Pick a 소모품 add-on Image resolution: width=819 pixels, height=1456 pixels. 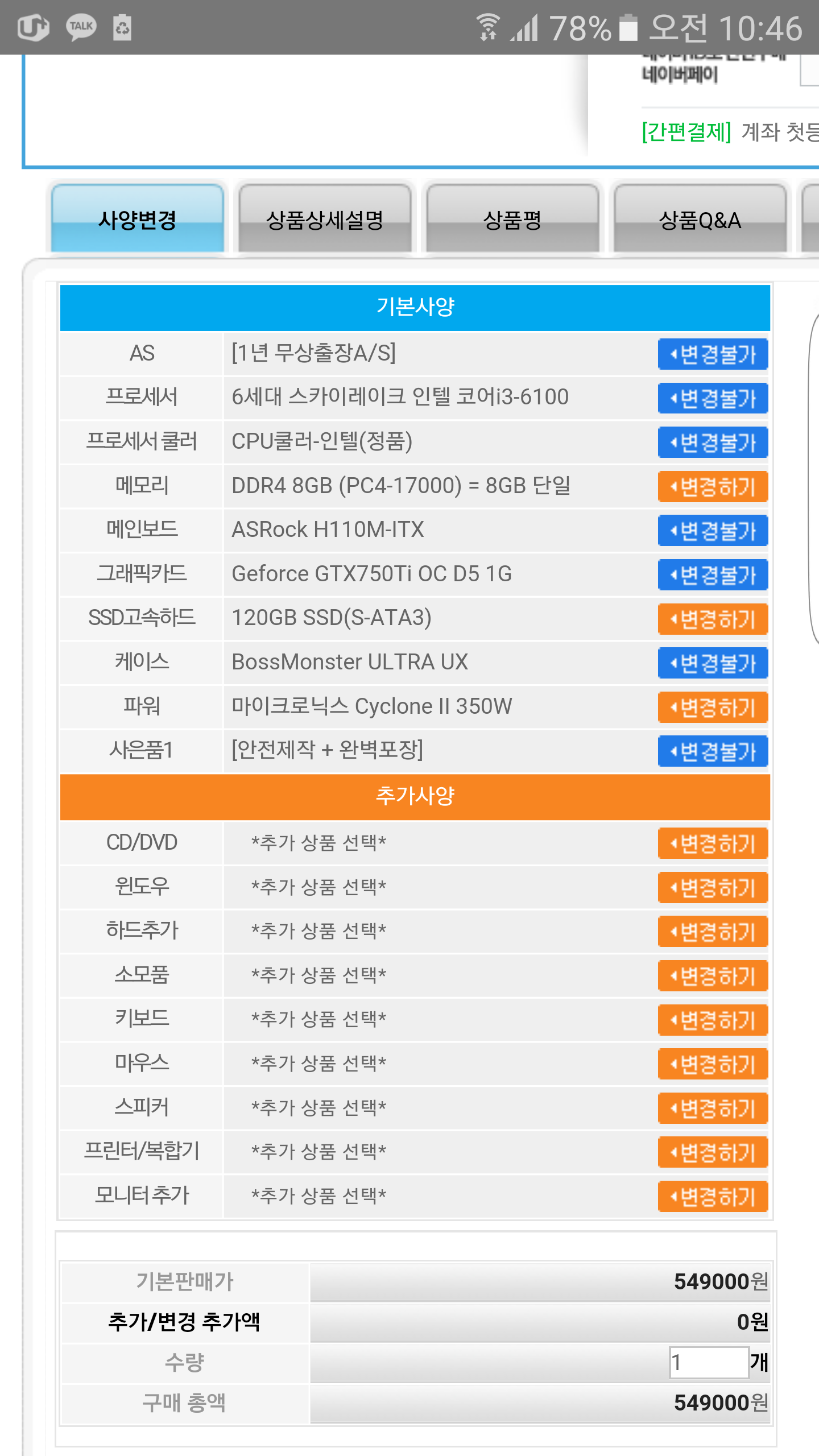pos(713,976)
